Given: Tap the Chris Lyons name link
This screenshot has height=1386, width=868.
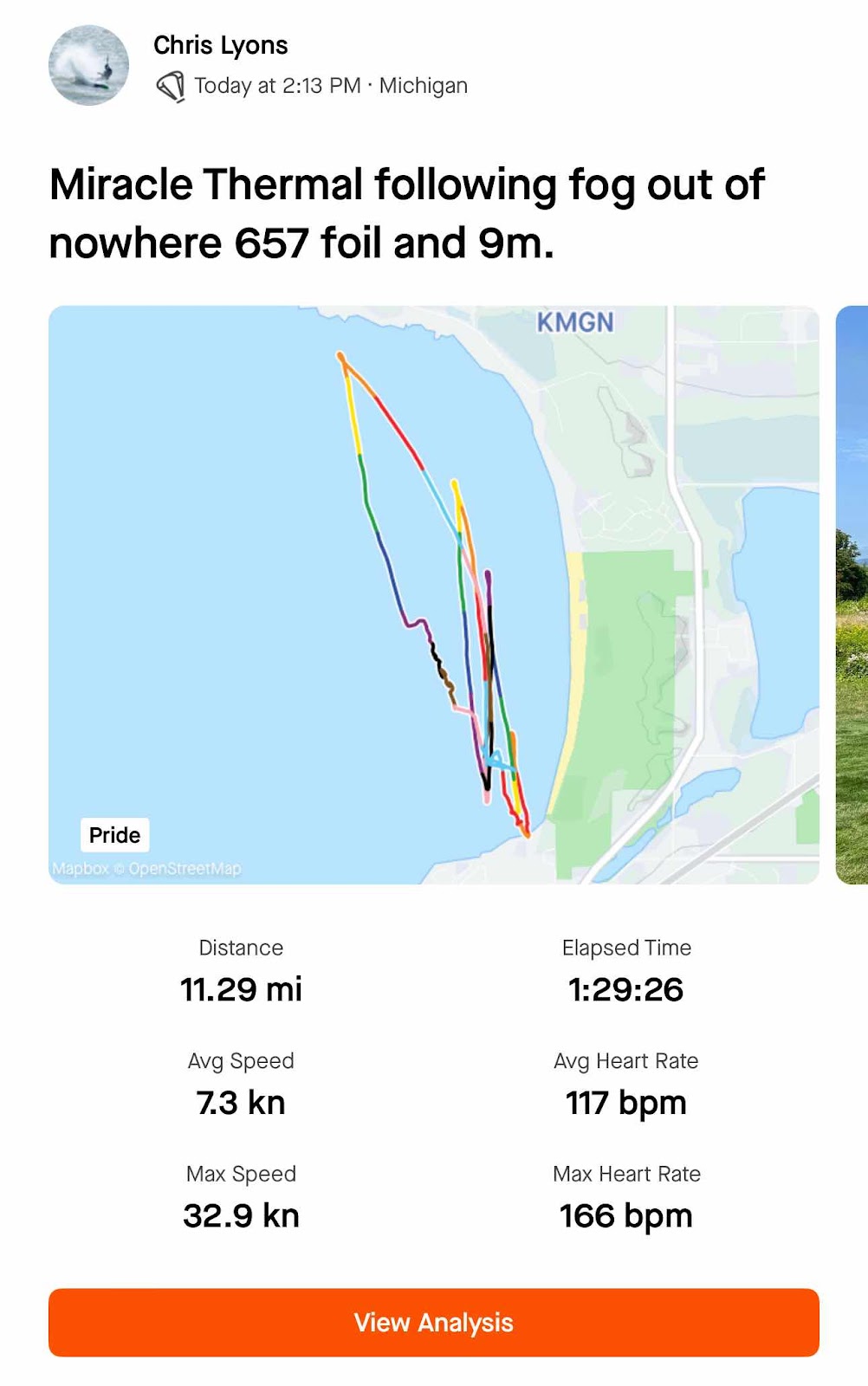Looking at the screenshot, I should click(x=220, y=45).
